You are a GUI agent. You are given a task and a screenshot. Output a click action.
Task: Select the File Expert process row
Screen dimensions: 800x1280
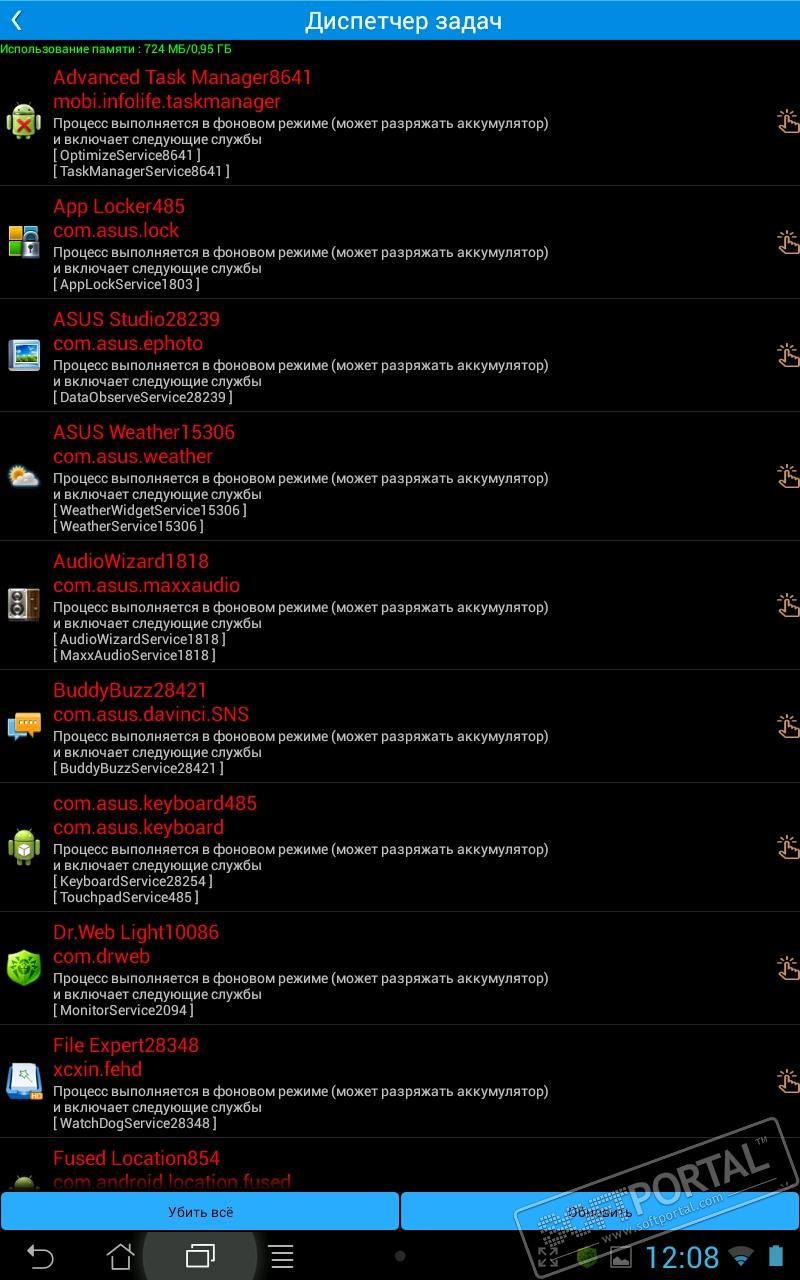[300, 1082]
